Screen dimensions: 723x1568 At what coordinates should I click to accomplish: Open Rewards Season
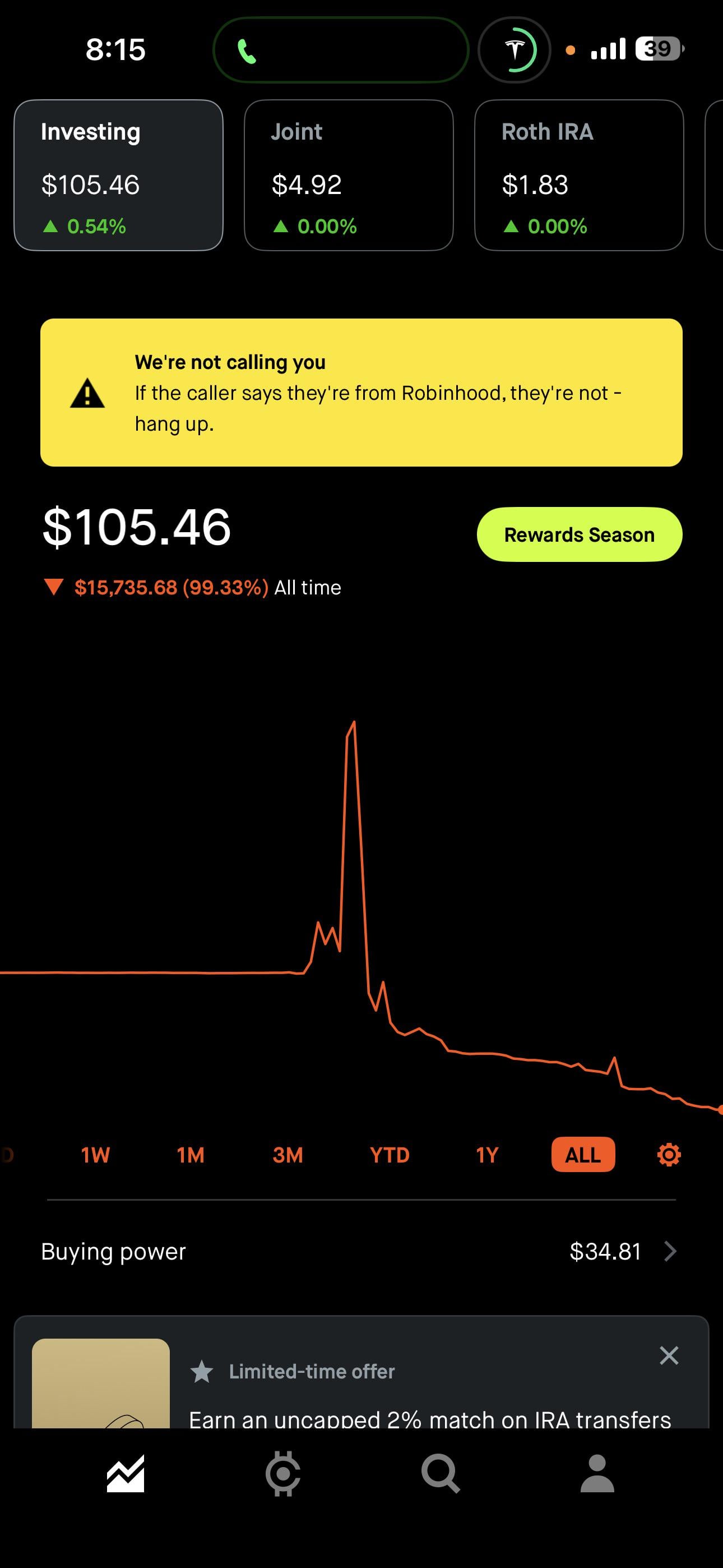click(x=580, y=534)
